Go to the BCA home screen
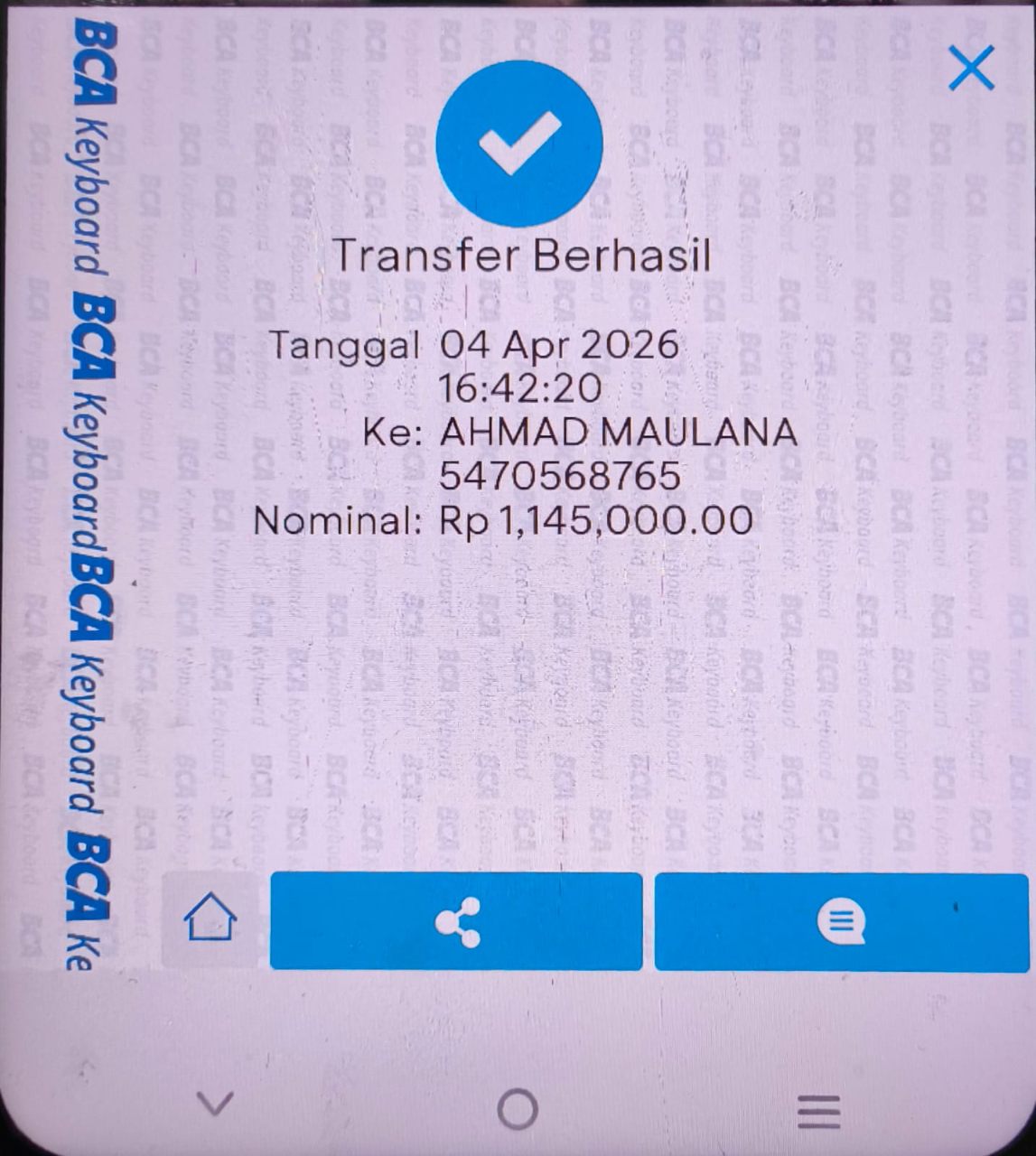The height and width of the screenshot is (1156, 1036). point(210,920)
